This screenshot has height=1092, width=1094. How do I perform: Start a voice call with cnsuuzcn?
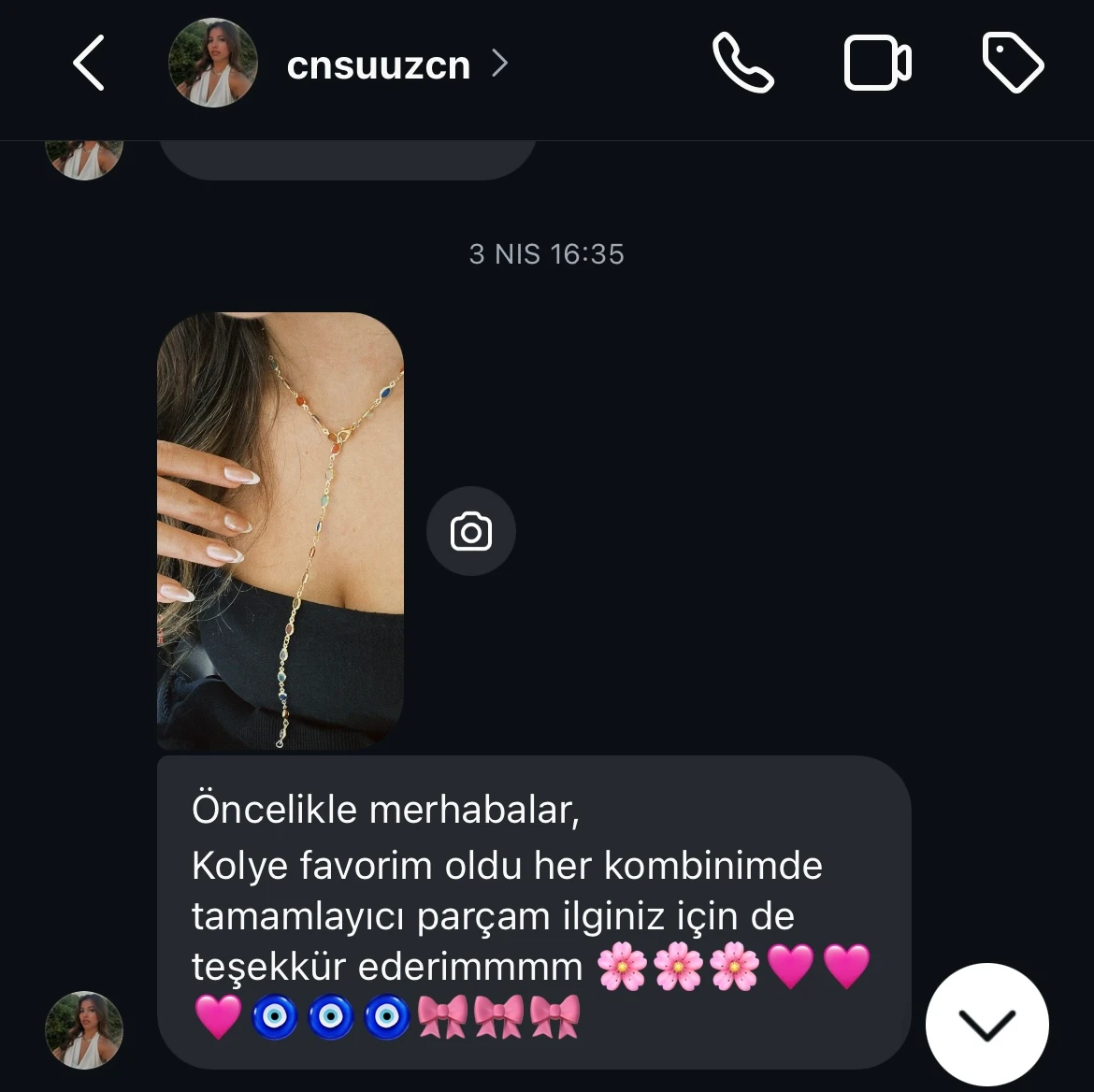coord(742,64)
